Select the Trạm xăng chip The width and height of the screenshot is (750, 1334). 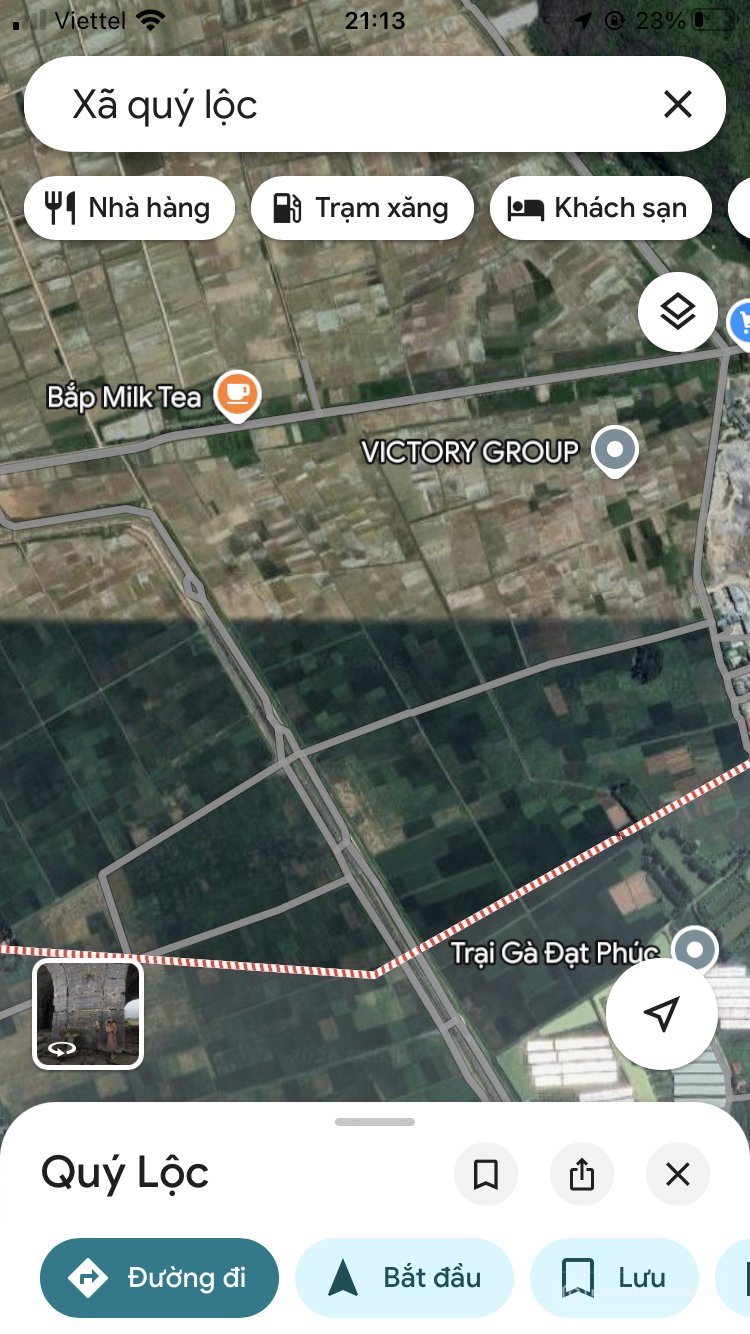[x=361, y=208]
